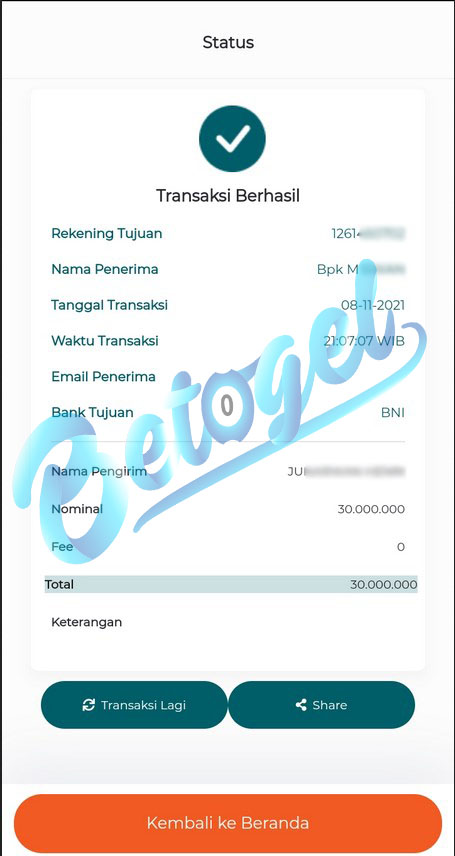Tap the Transaksi Lagi button
455x856 pixels.
coord(134,705)
